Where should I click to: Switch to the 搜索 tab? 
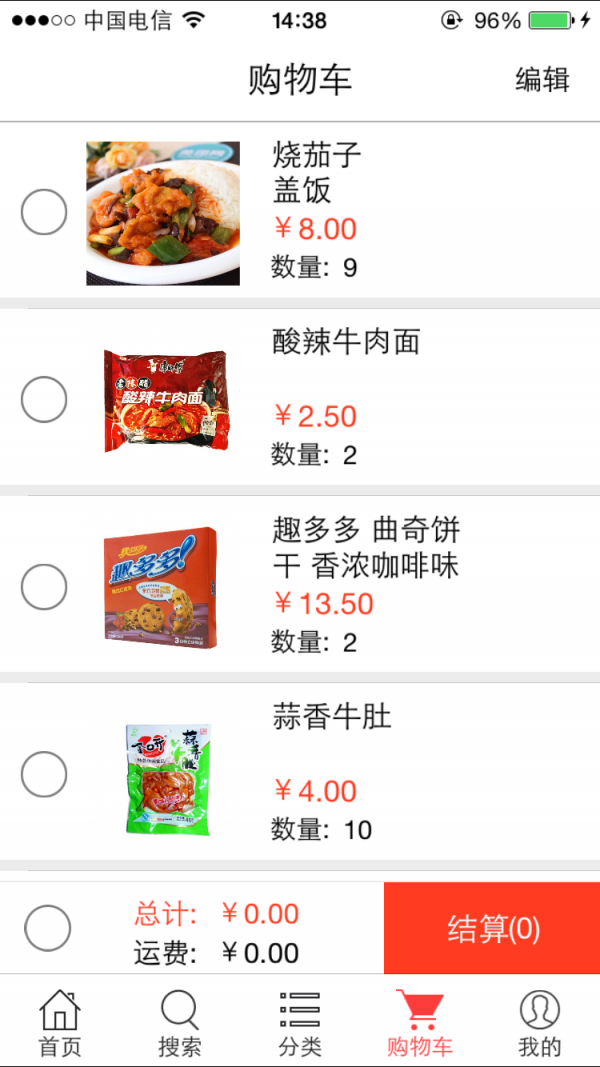click(180, 1022)
